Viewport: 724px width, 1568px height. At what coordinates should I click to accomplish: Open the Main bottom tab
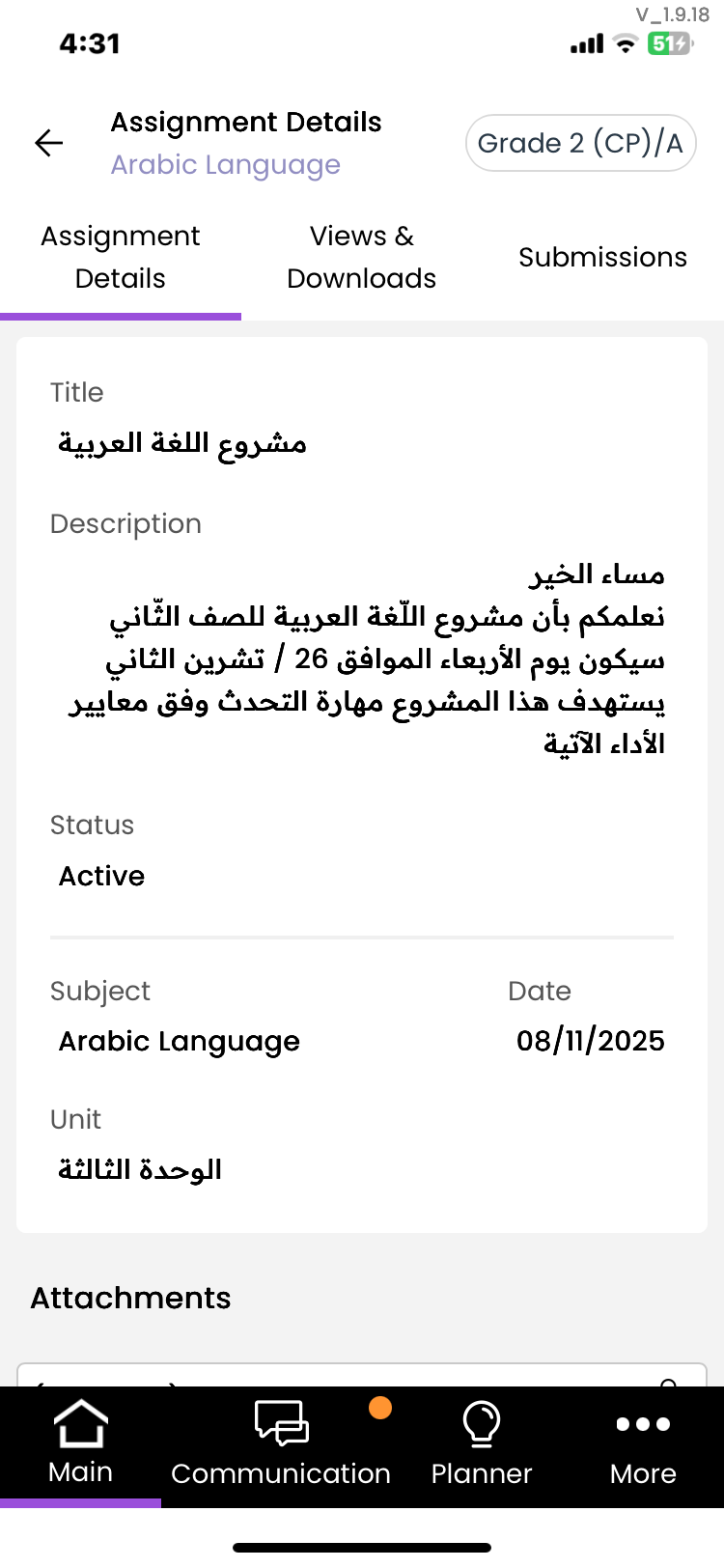(x=81, y=1444)
